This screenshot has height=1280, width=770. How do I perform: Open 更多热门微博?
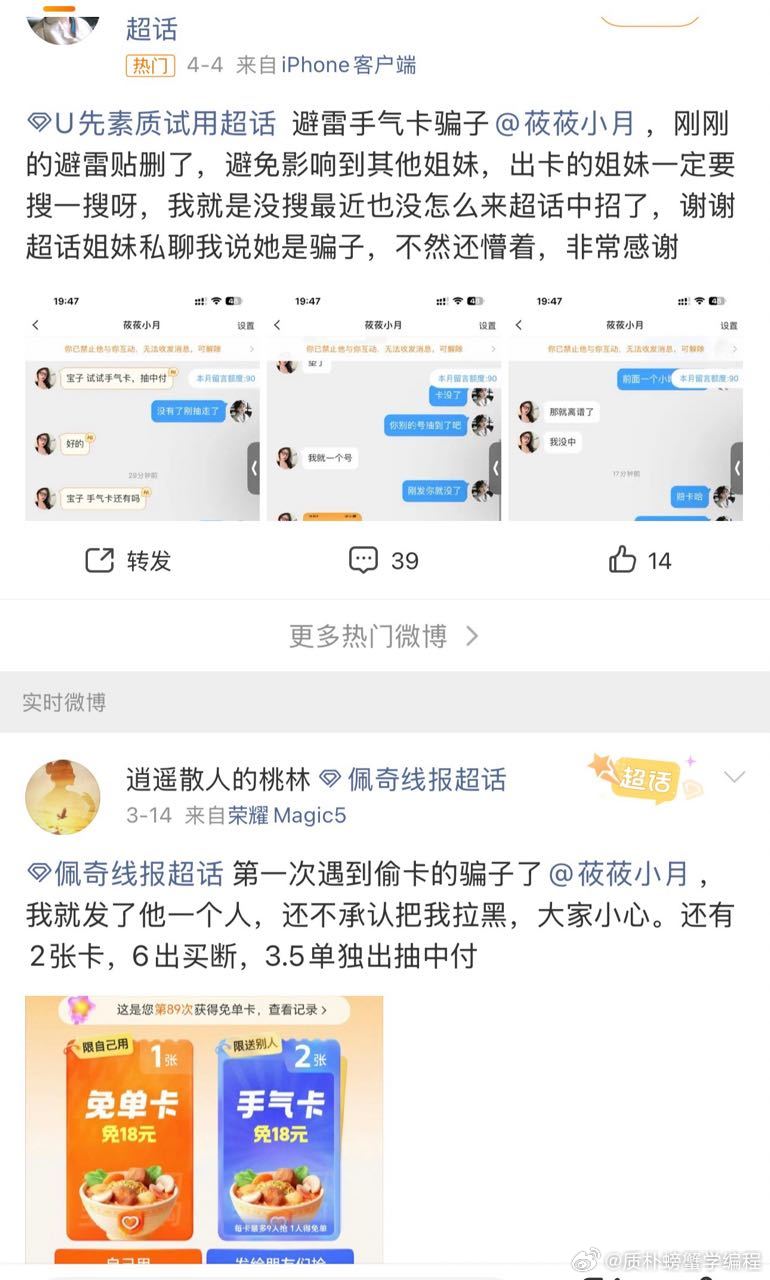tap(384, 636)
